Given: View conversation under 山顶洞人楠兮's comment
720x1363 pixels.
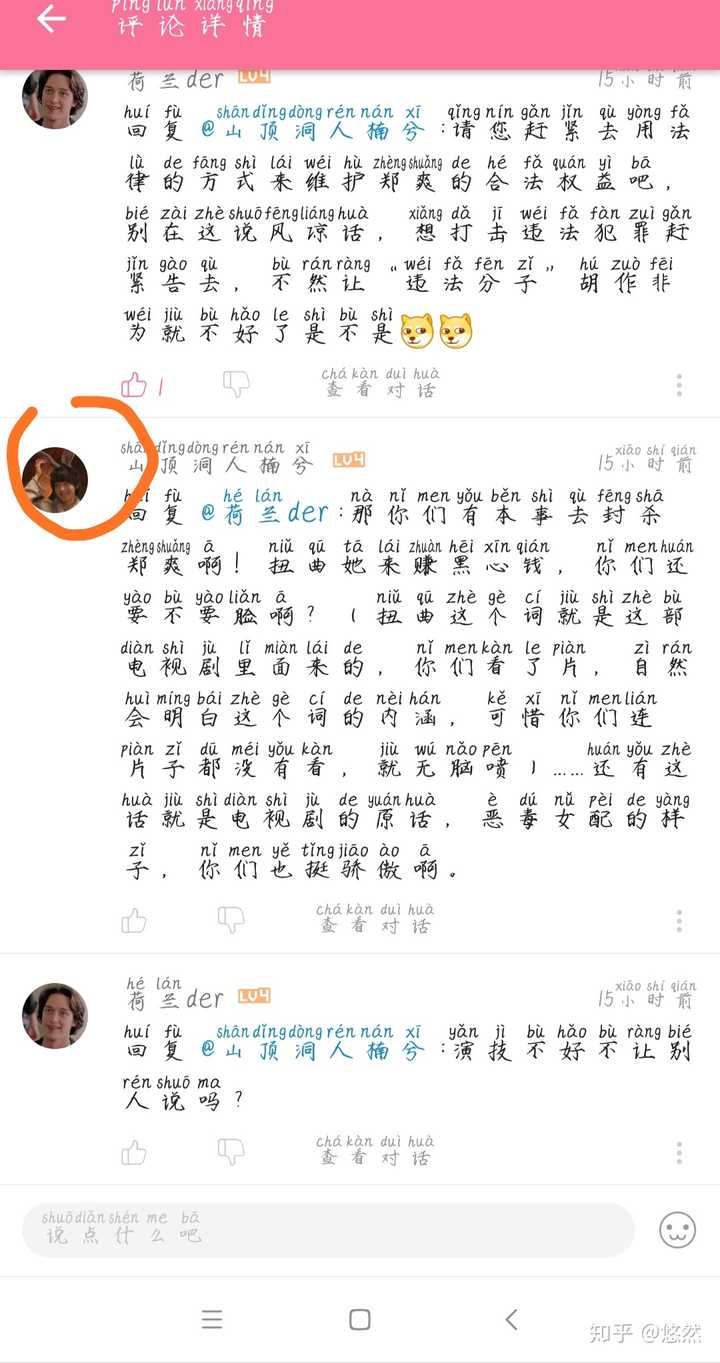Looking at the screenshot, I should click(x=375, y=919).
